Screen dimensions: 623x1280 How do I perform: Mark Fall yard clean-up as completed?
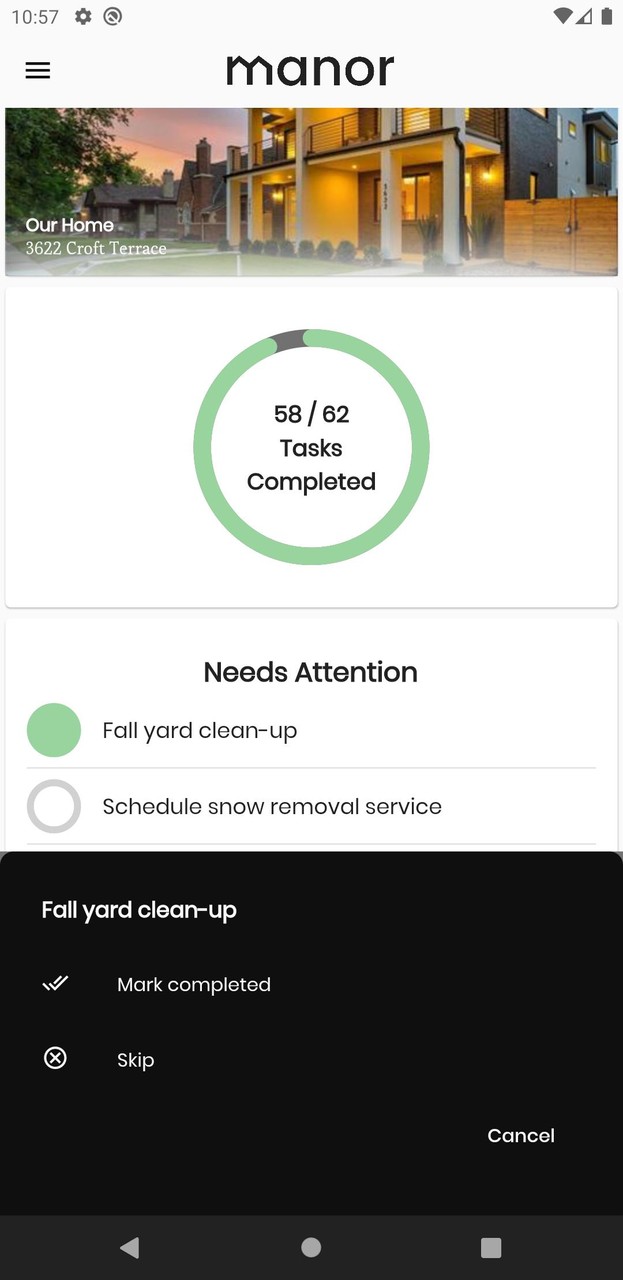(193, 985)
